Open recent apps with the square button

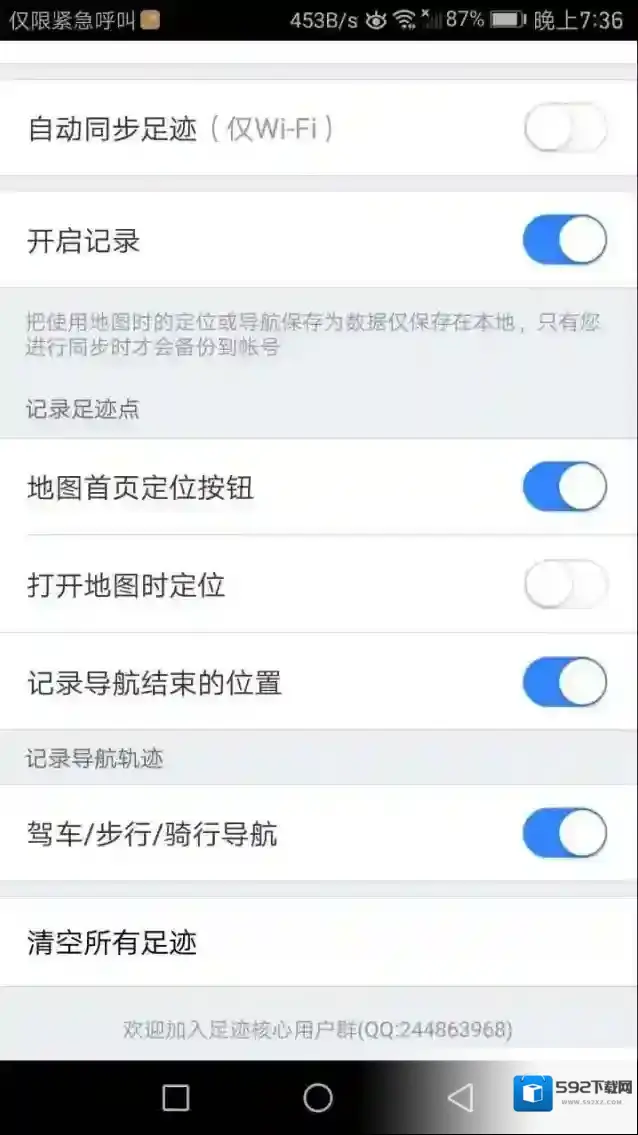point(176,1098)
